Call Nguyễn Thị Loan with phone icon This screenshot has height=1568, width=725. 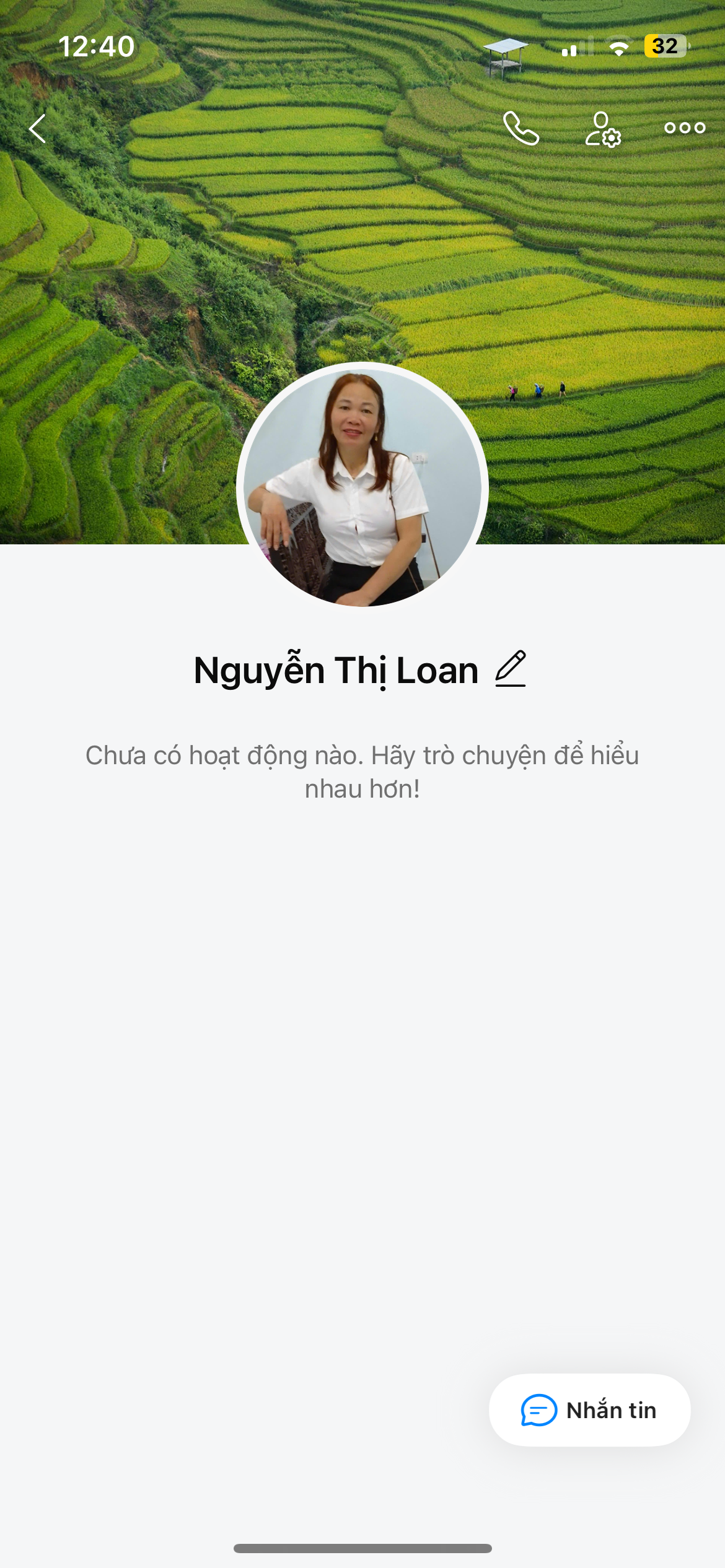pos(521,128)
